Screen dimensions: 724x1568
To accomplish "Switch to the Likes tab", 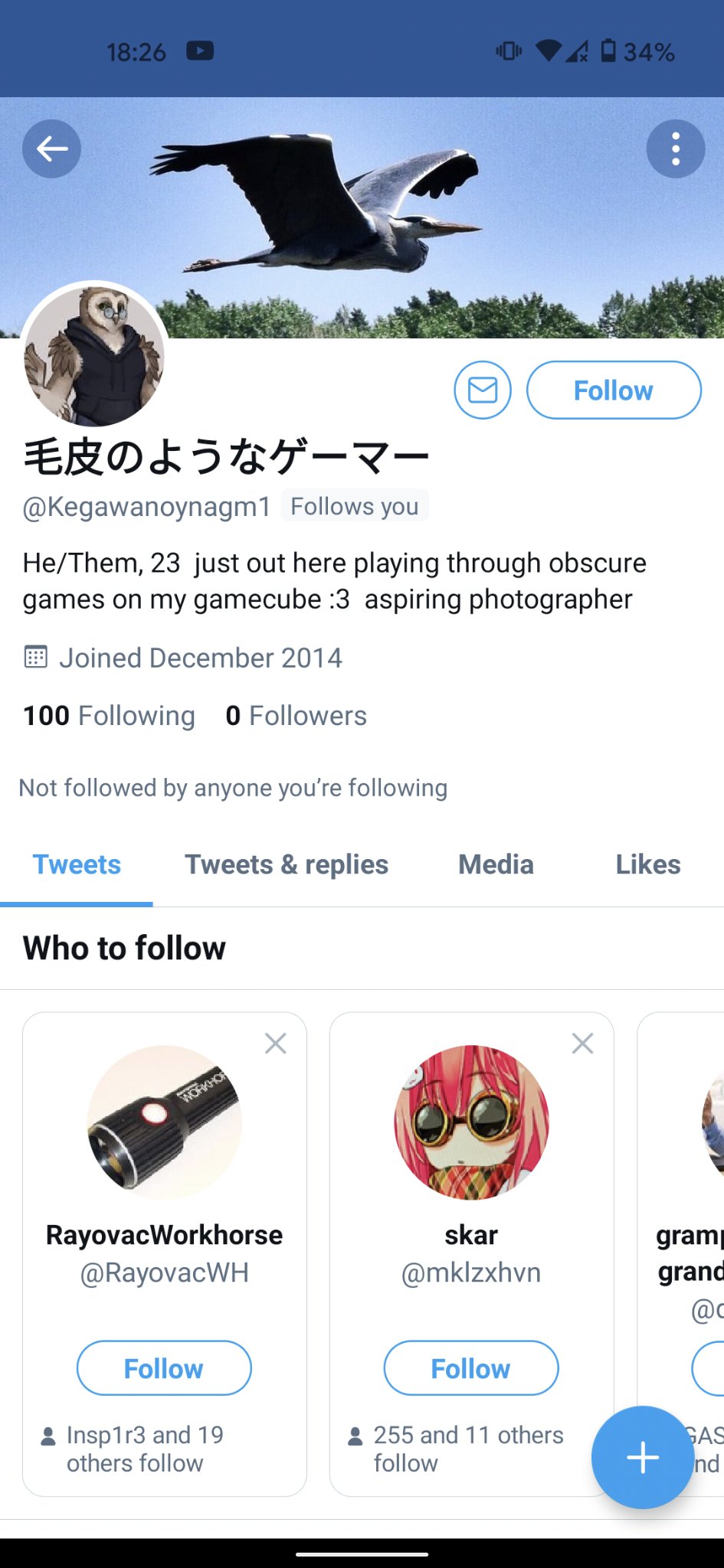I will 647,864.
